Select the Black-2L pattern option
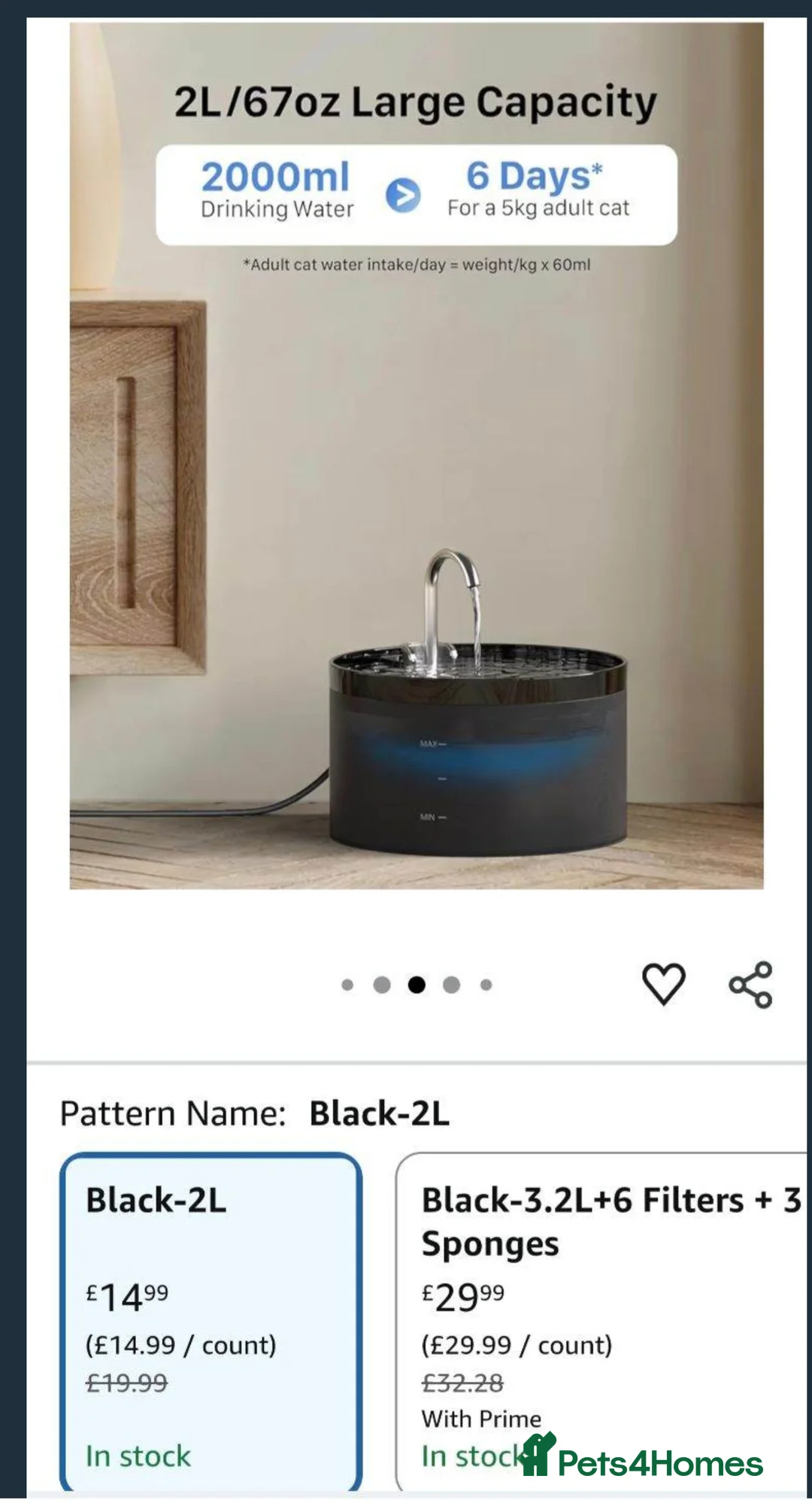The height and width of the screenshot is (1503, 812). [211, 1321]
